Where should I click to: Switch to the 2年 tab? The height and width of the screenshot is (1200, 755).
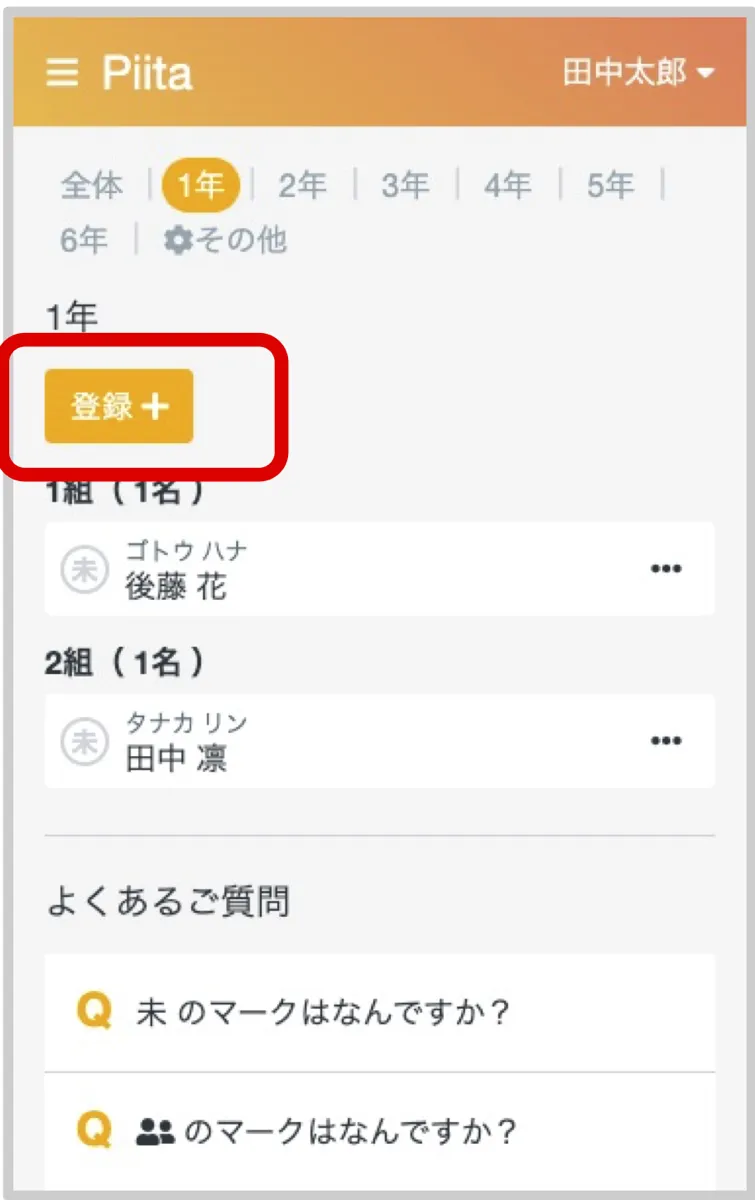coord(302,186)
